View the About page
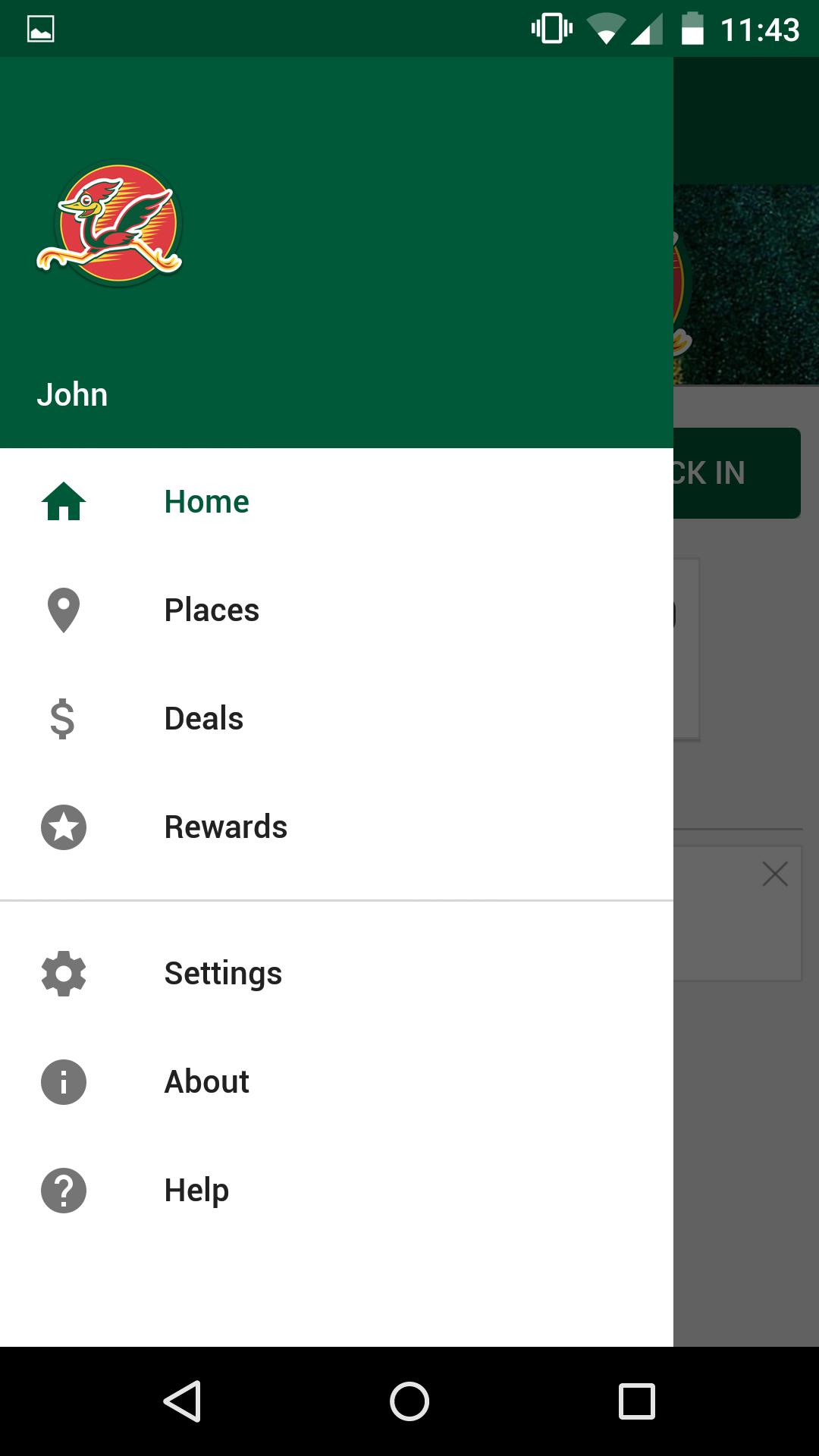819x1456 pixels. (x=206, y=1082)
